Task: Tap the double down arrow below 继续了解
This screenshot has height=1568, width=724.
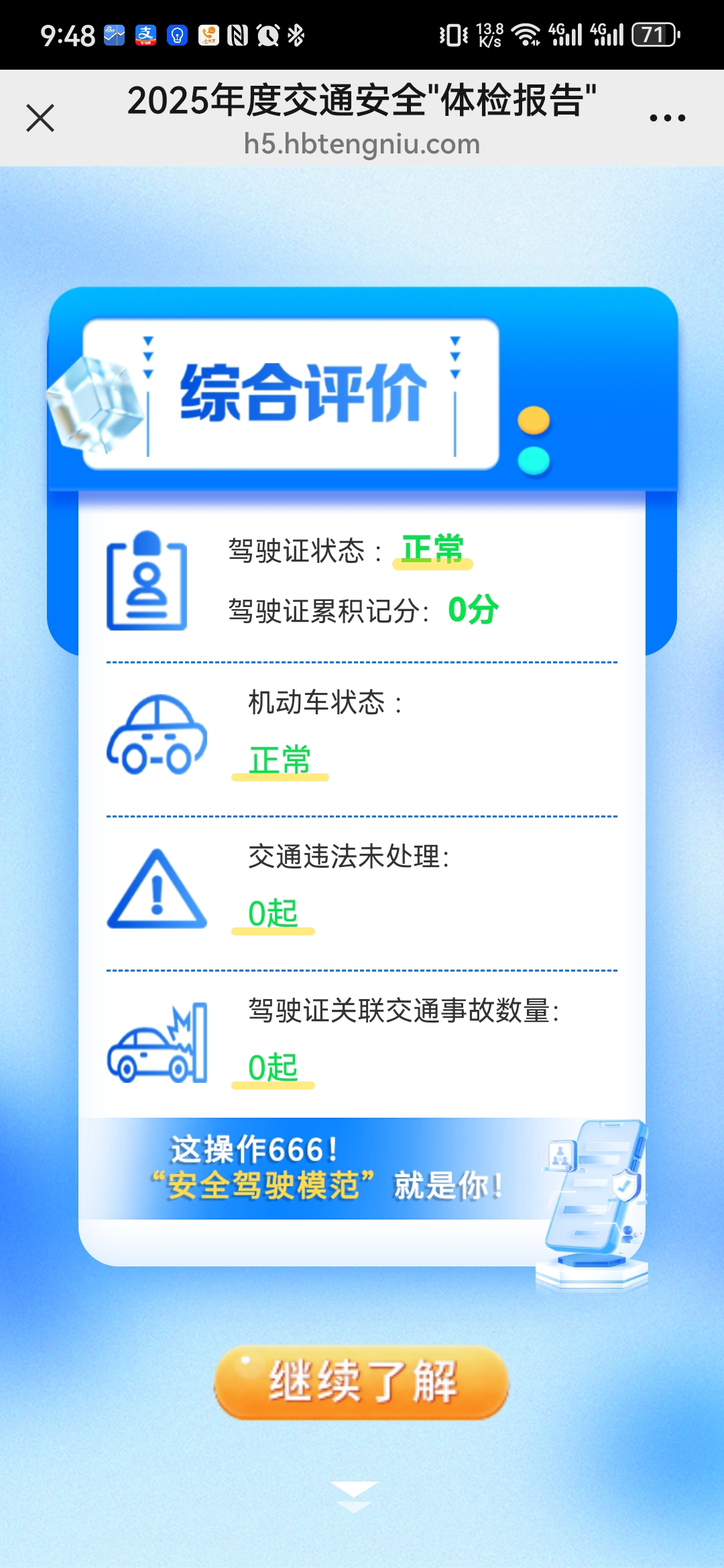Action: click(x=355, y=1497)
